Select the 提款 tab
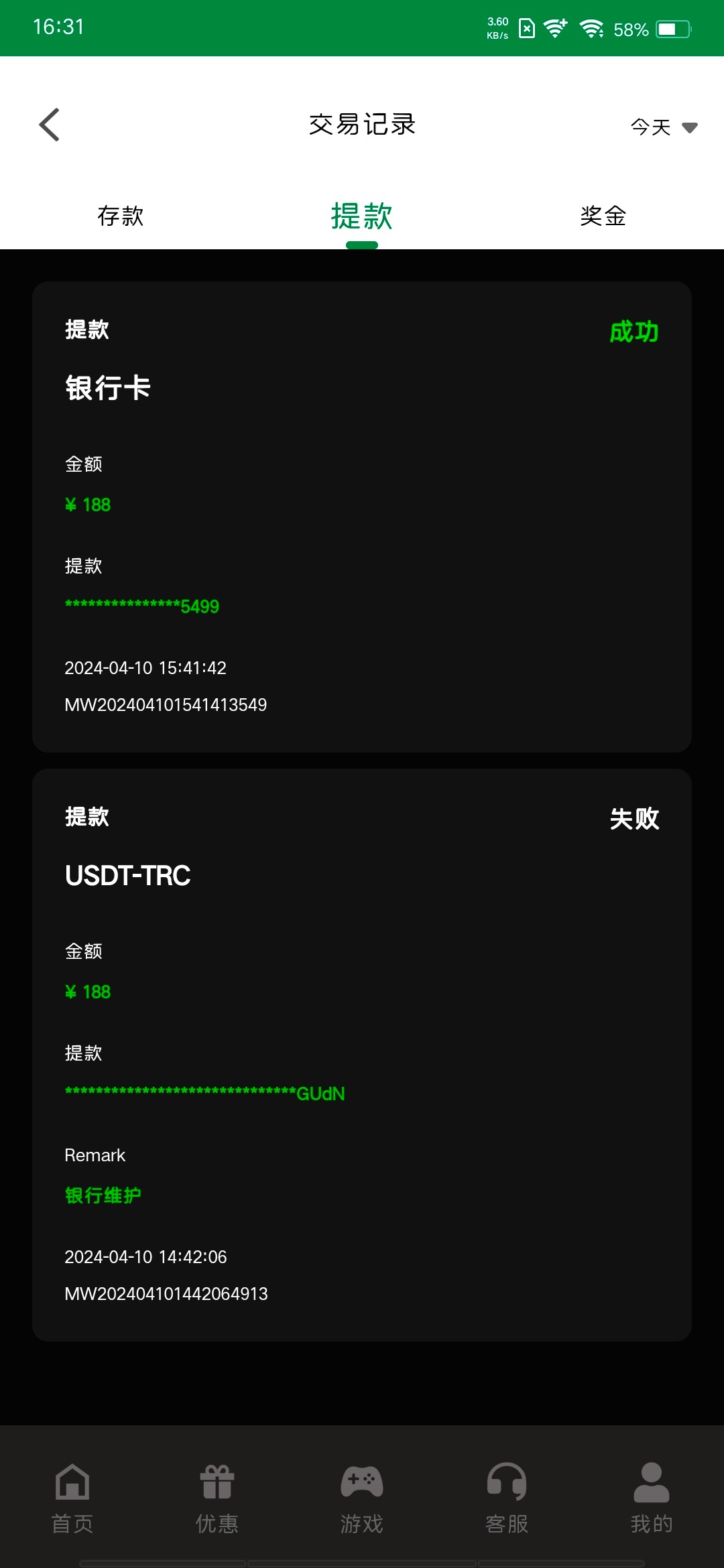The image size is (724, 1568). pyautogui.click(x=362, y=216)
